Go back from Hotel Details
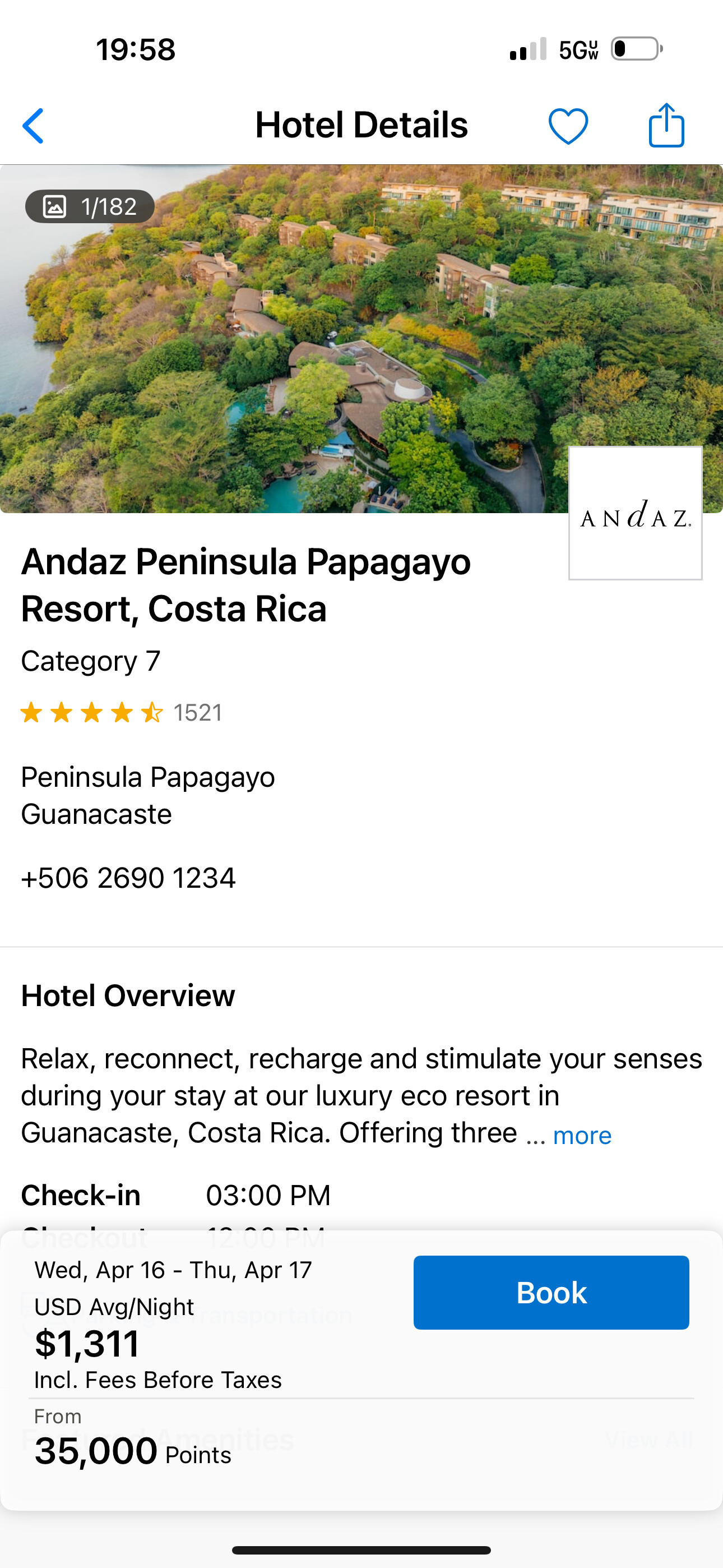The width and height of the screenshot is (723, 1568). pyautogui.click(x=34, y=126)
